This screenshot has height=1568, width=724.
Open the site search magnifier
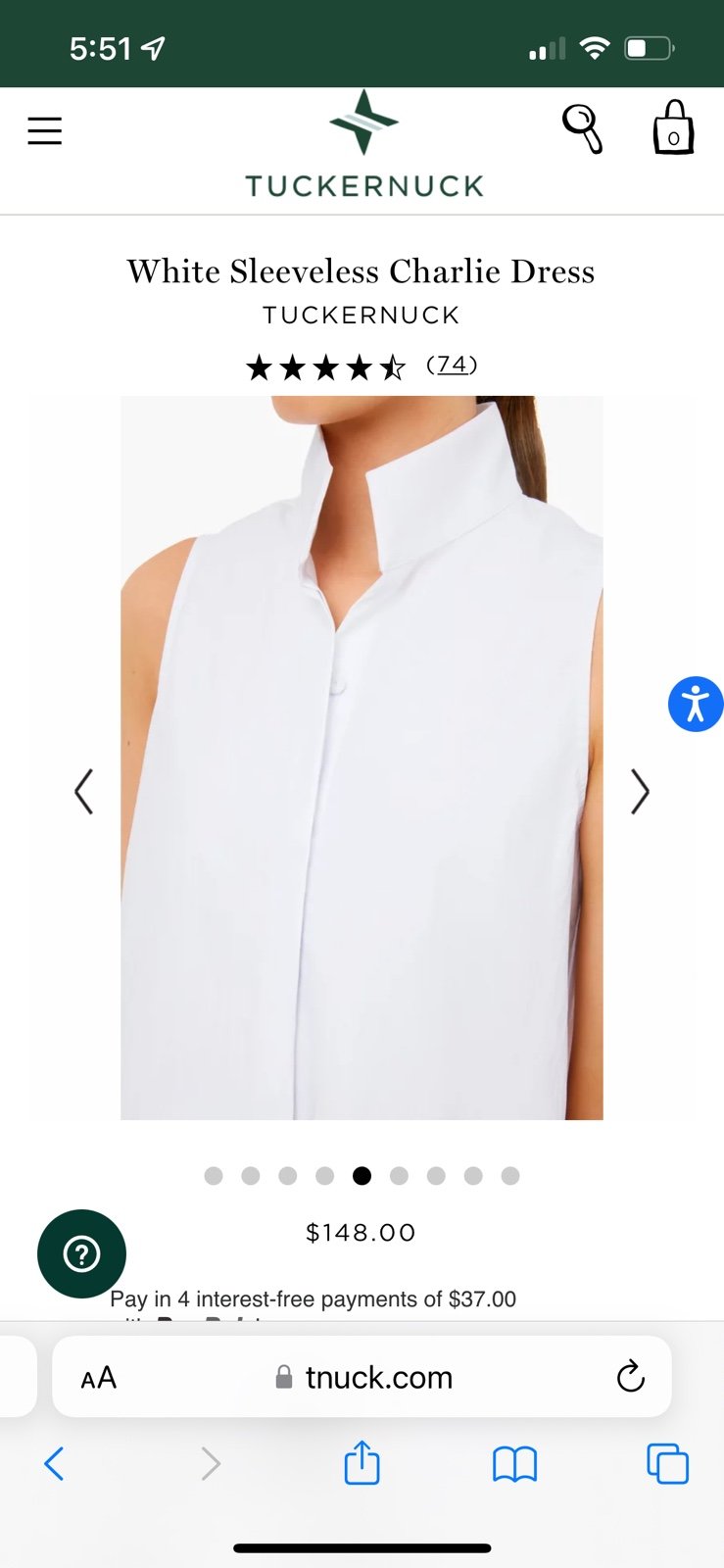(582, 128)
